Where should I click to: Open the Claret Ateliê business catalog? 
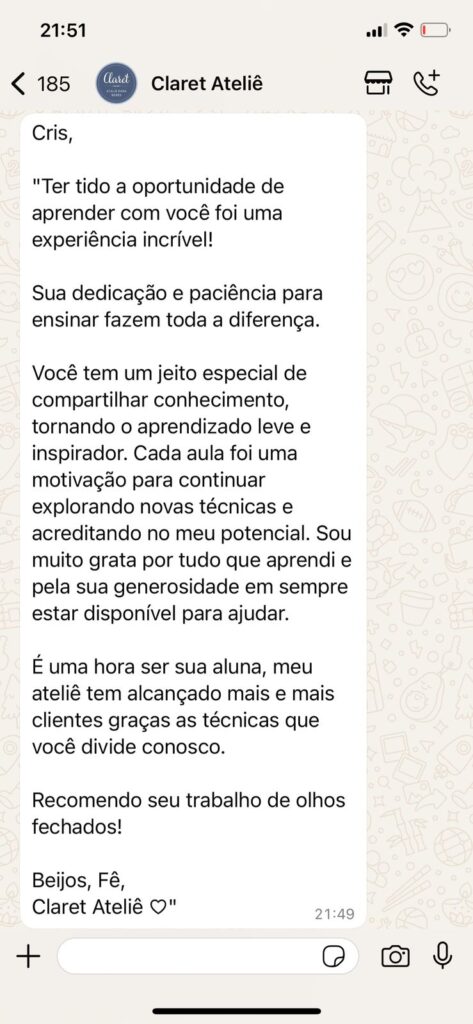[x=378, y=84]
